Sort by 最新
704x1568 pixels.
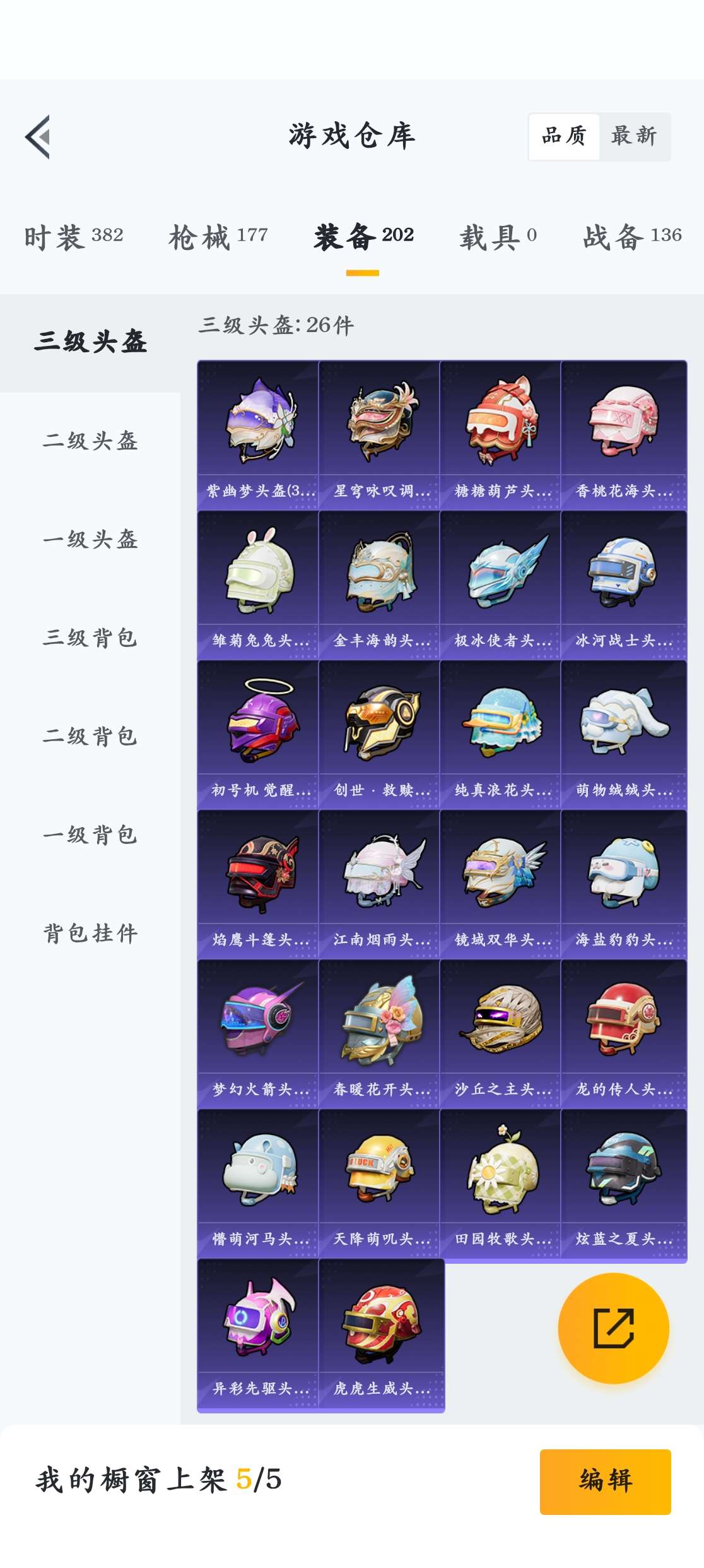pos(634,136)
